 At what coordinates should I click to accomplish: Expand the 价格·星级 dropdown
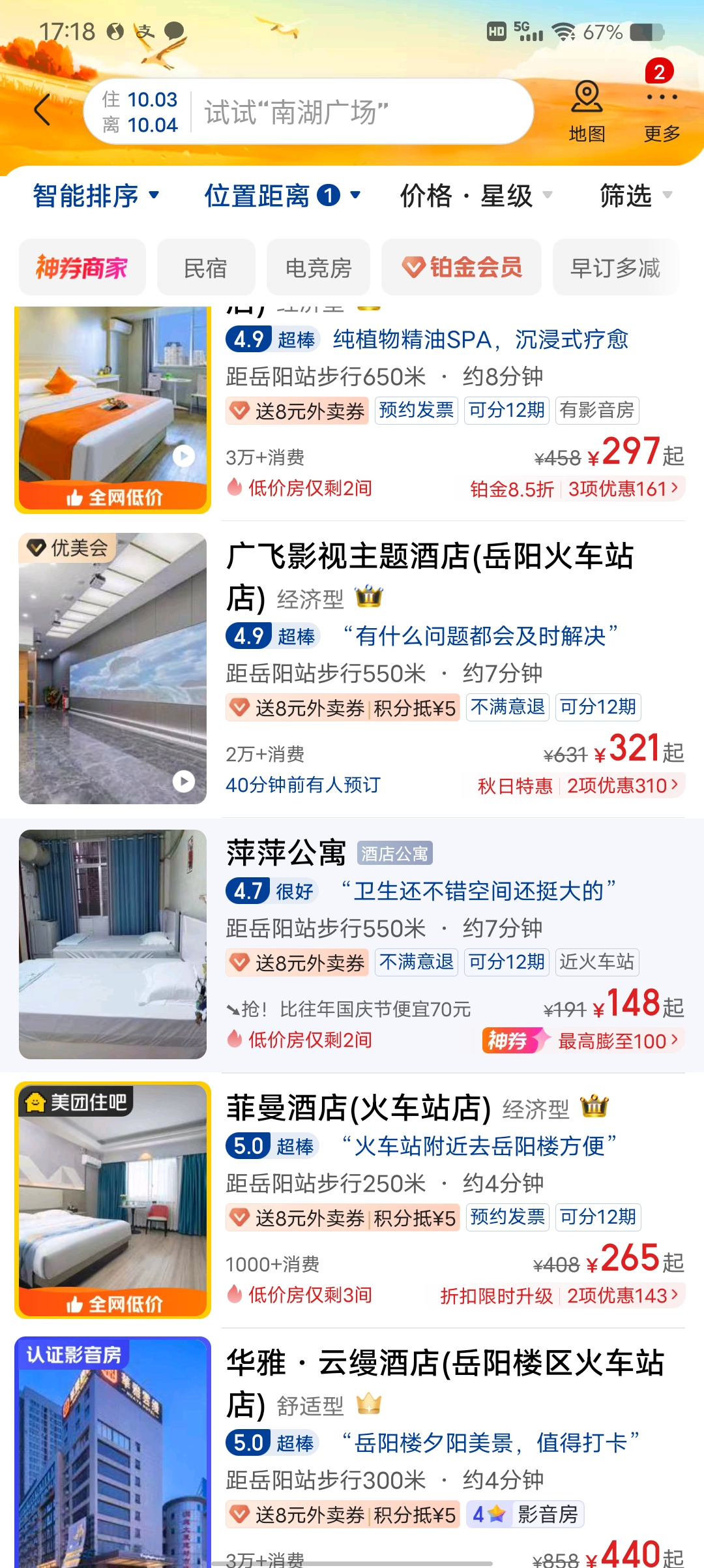click(x=476, y=195)
